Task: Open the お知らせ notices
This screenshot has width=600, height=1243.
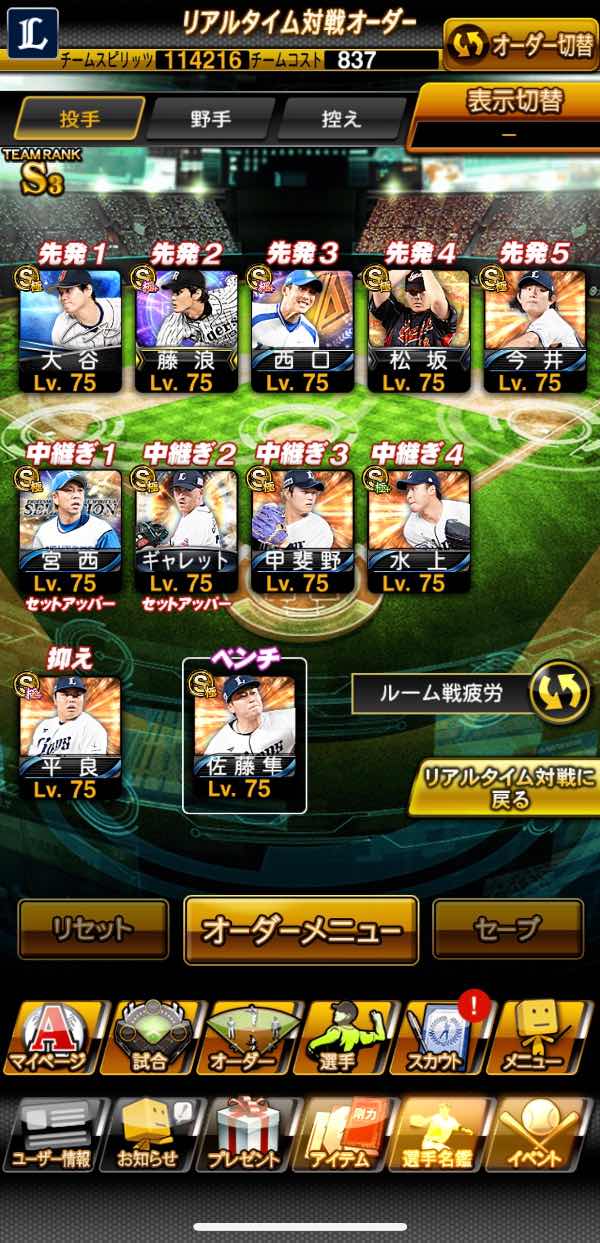Action: (x=148, y=1135)
